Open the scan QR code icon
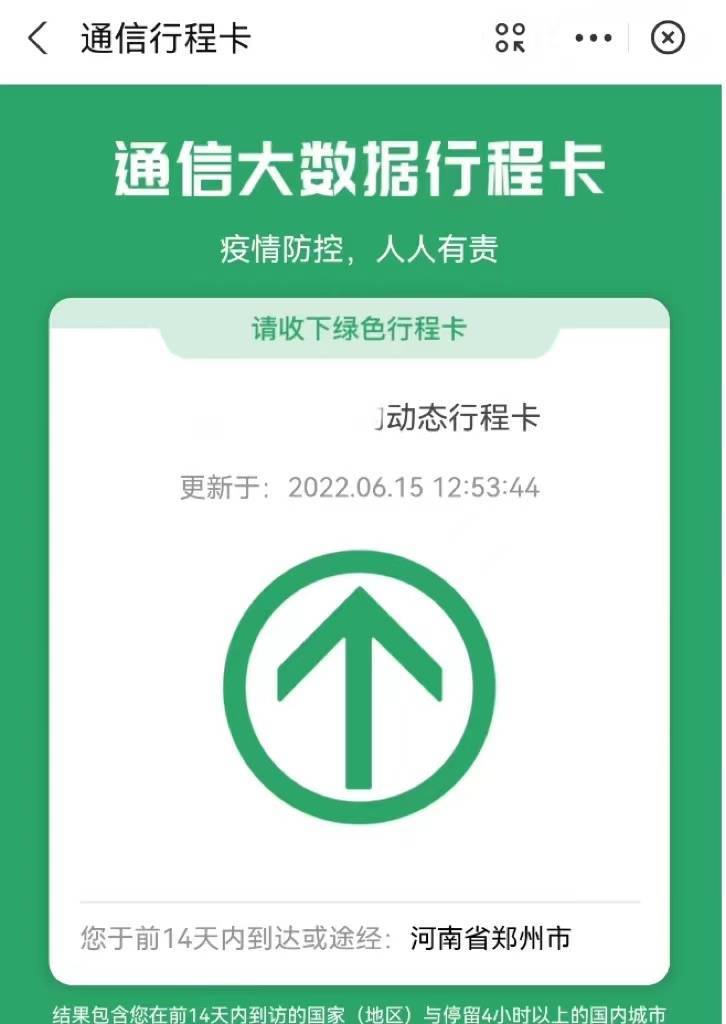Viewport: 726px width, 1024px height. pos(510,39)
